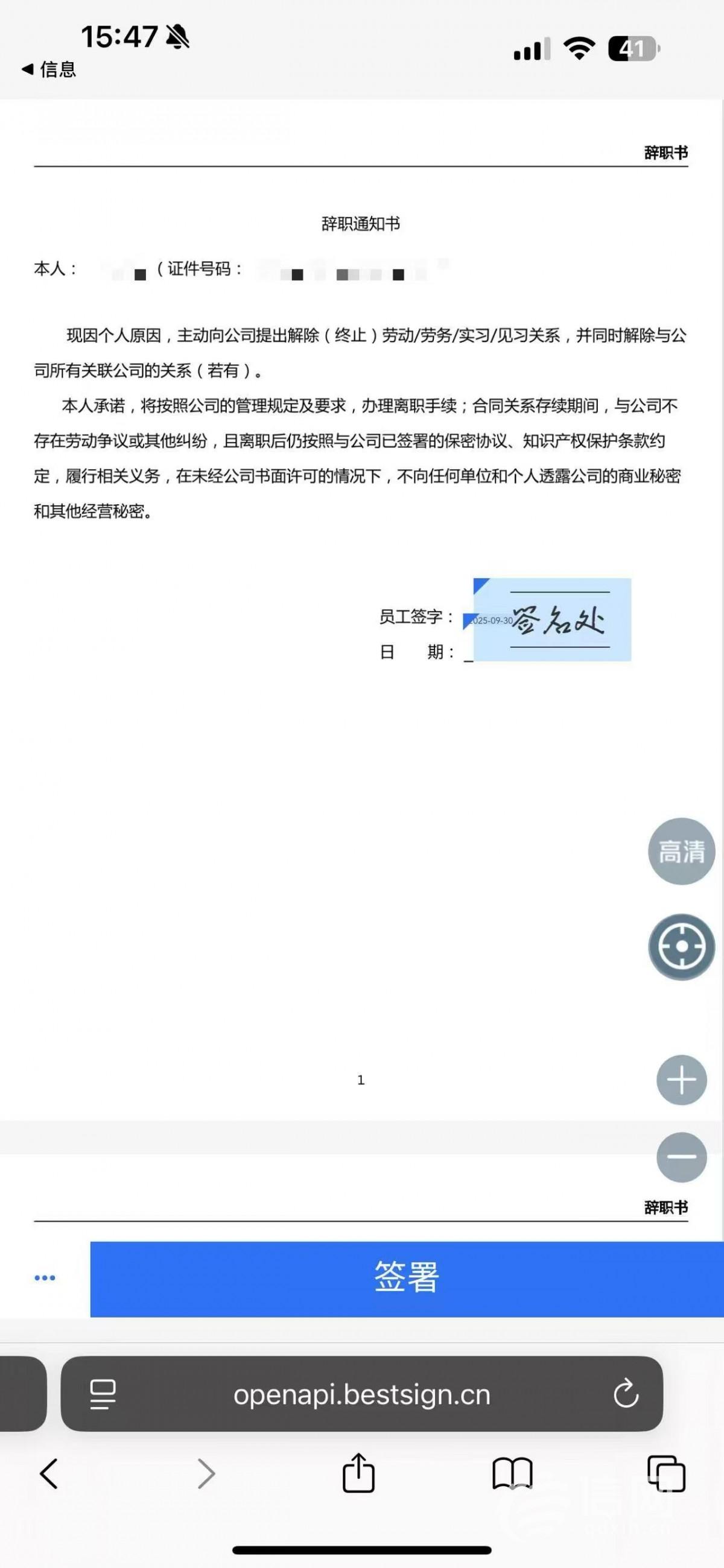Screen dimensions: 724x1568
Task: Open the three-dot more options menu
Action: click(x=45, y=1278)
